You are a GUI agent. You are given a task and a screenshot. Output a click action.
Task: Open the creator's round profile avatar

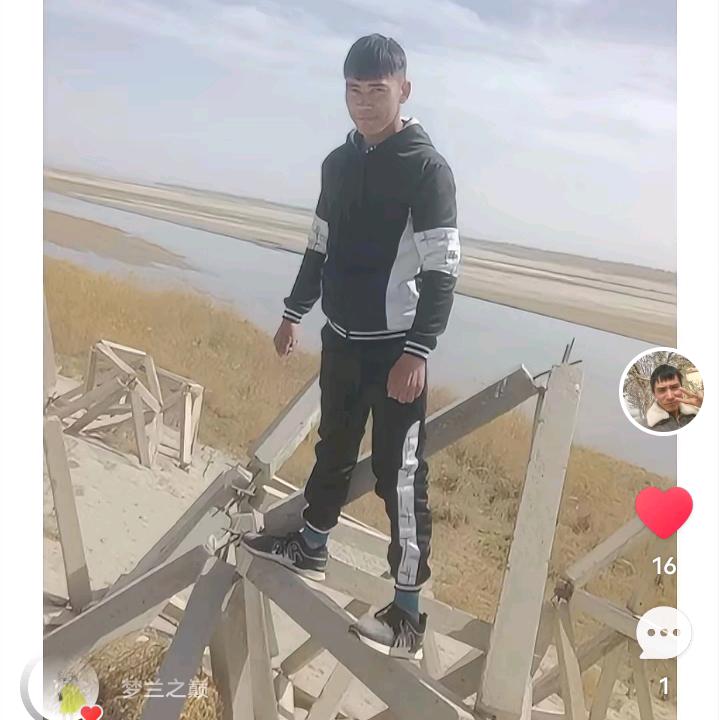point(661,391)
